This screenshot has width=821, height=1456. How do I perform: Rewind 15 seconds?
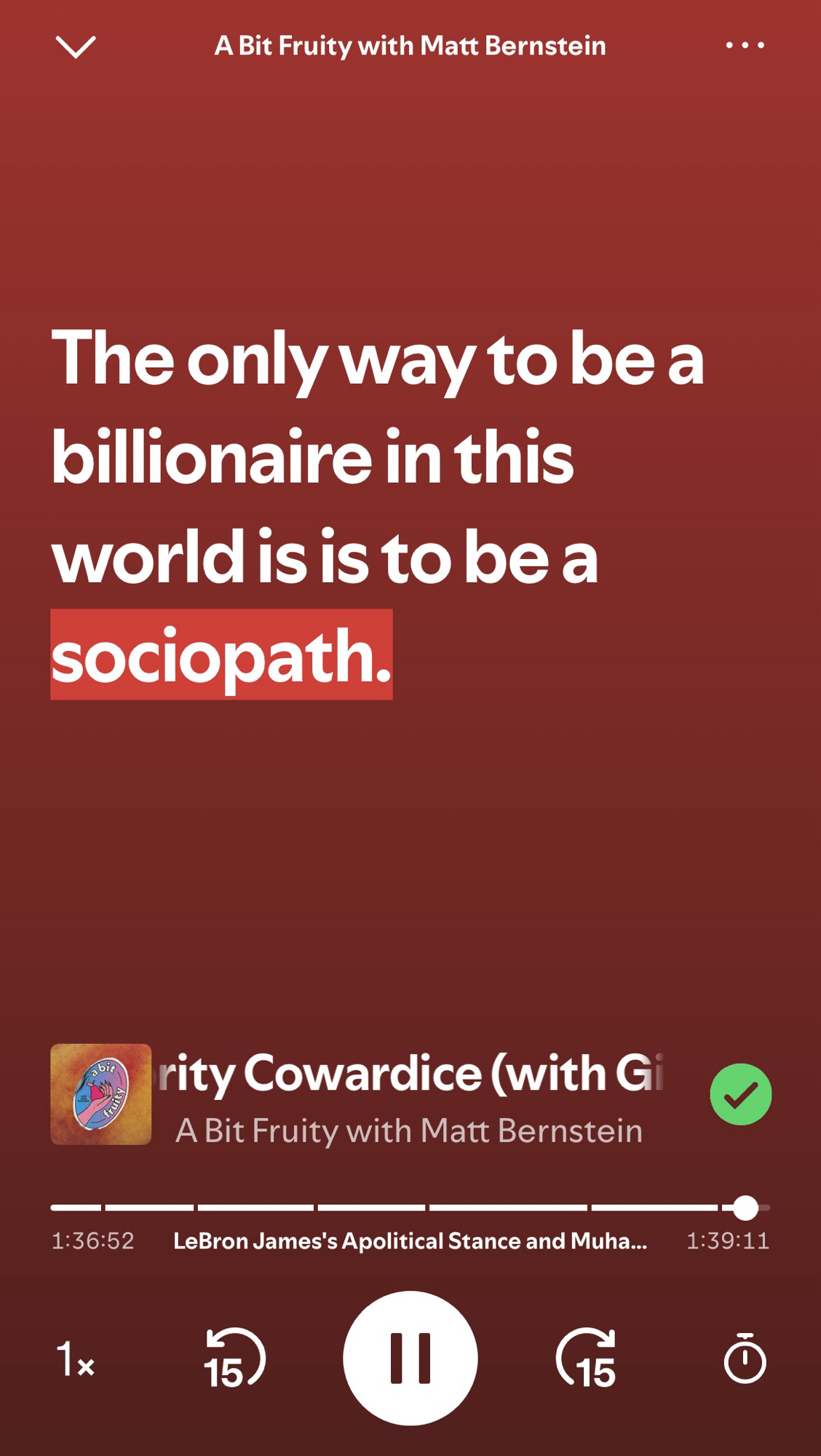click(234, 1358)
